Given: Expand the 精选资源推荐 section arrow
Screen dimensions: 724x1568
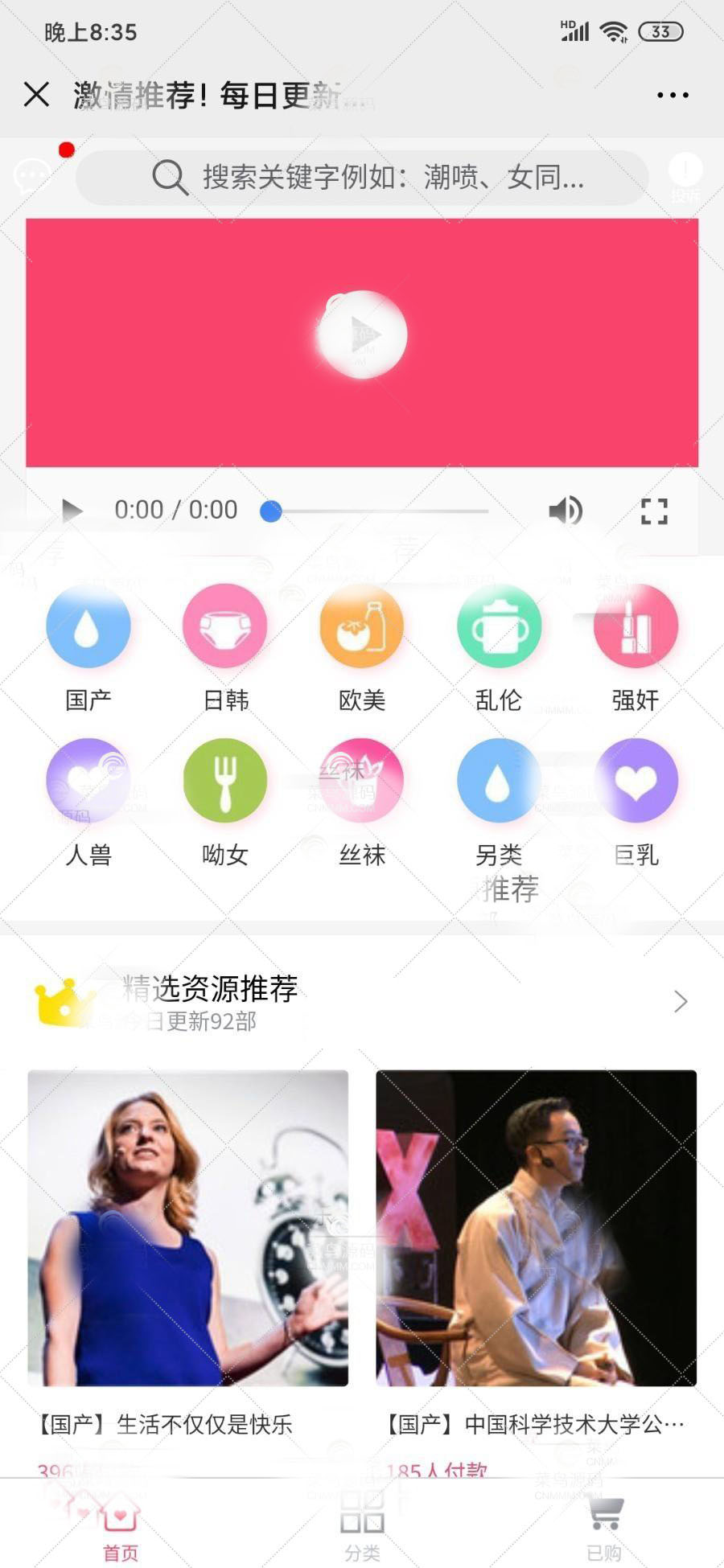Looking at the screenshot, I should click(681, 1001).
